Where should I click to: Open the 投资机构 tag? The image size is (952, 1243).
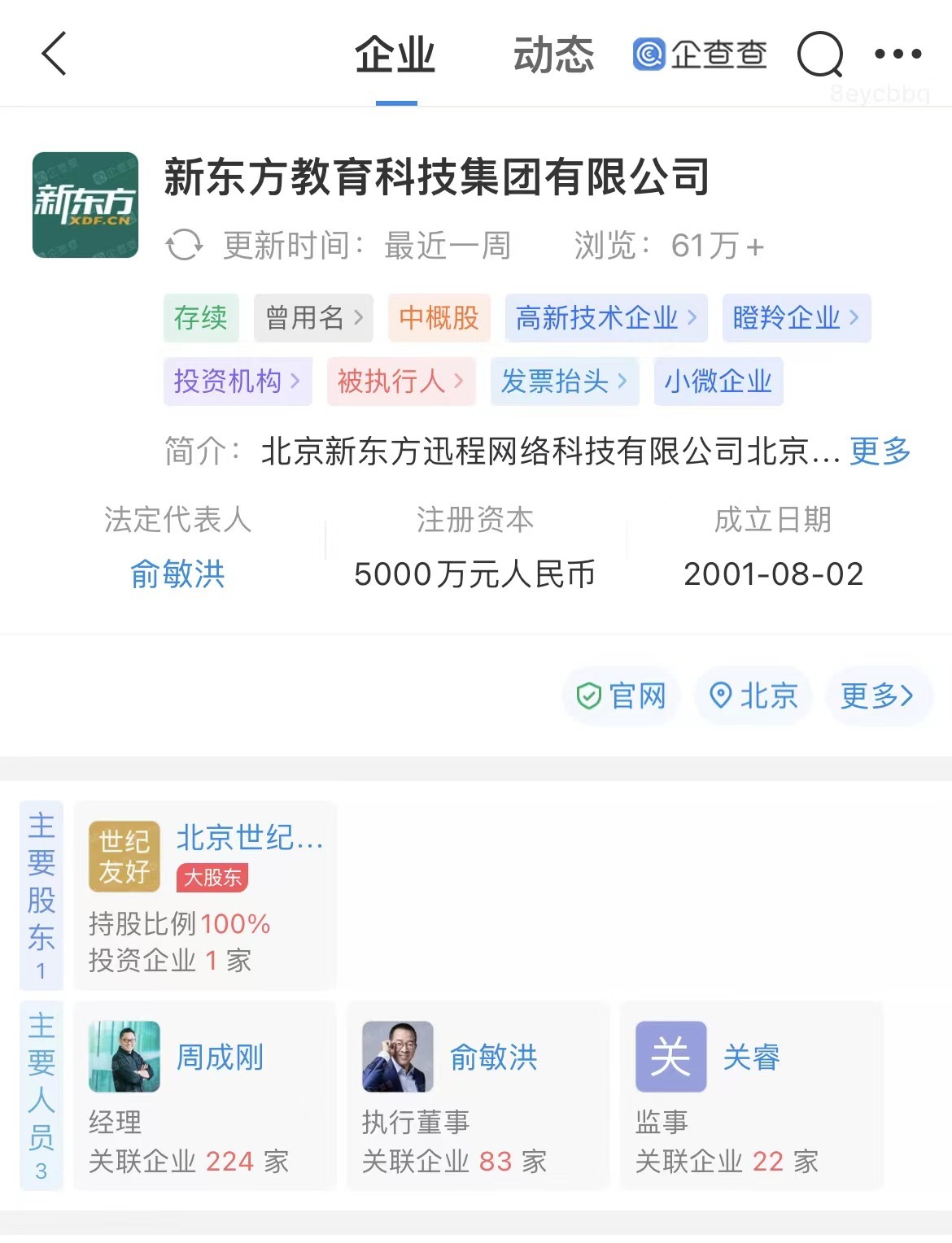(237, 381)
